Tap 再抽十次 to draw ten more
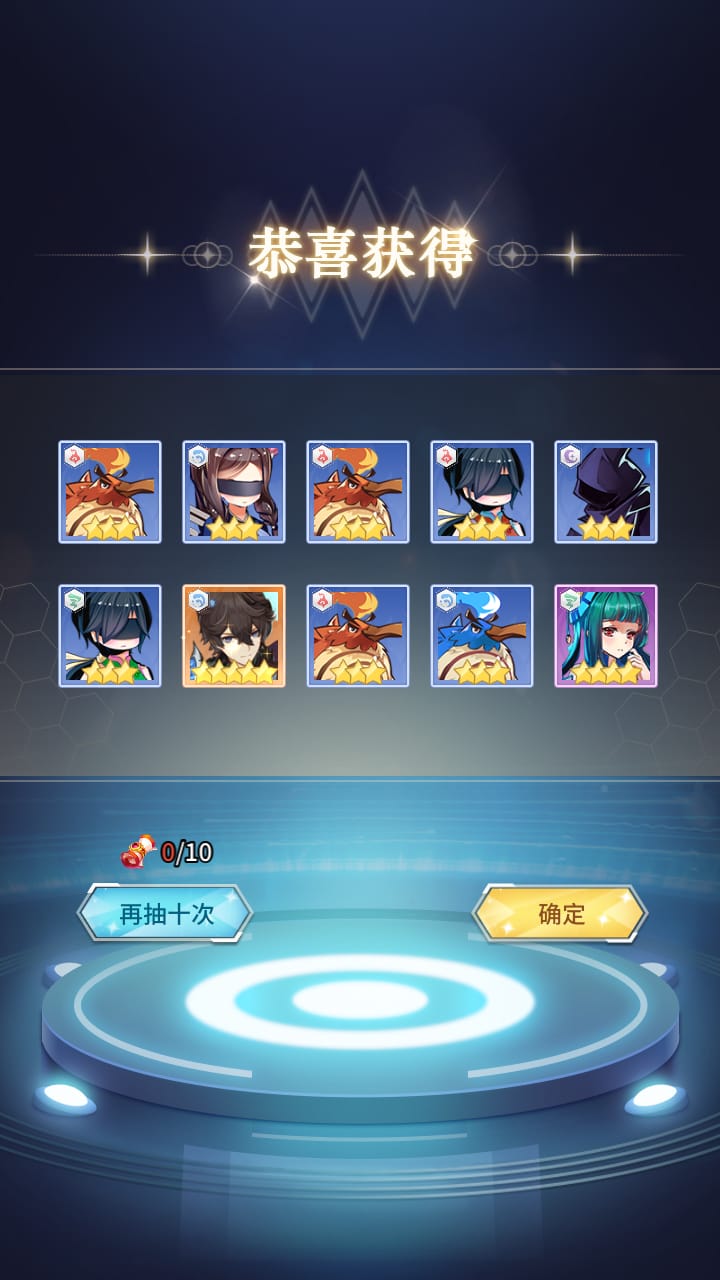 (165, 913)
